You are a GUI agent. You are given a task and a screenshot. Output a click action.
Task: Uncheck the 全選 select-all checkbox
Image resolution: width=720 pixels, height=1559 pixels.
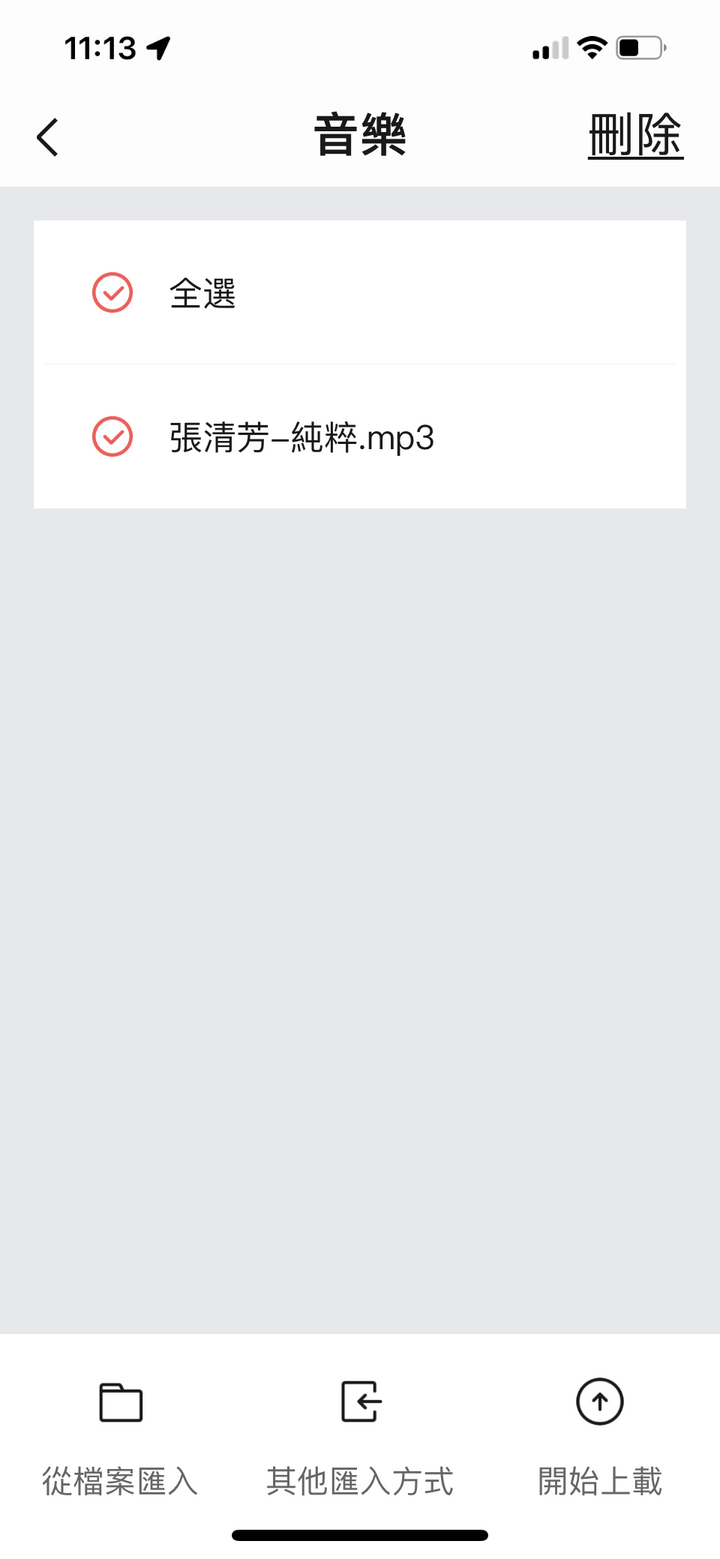[x=113, y=293]
